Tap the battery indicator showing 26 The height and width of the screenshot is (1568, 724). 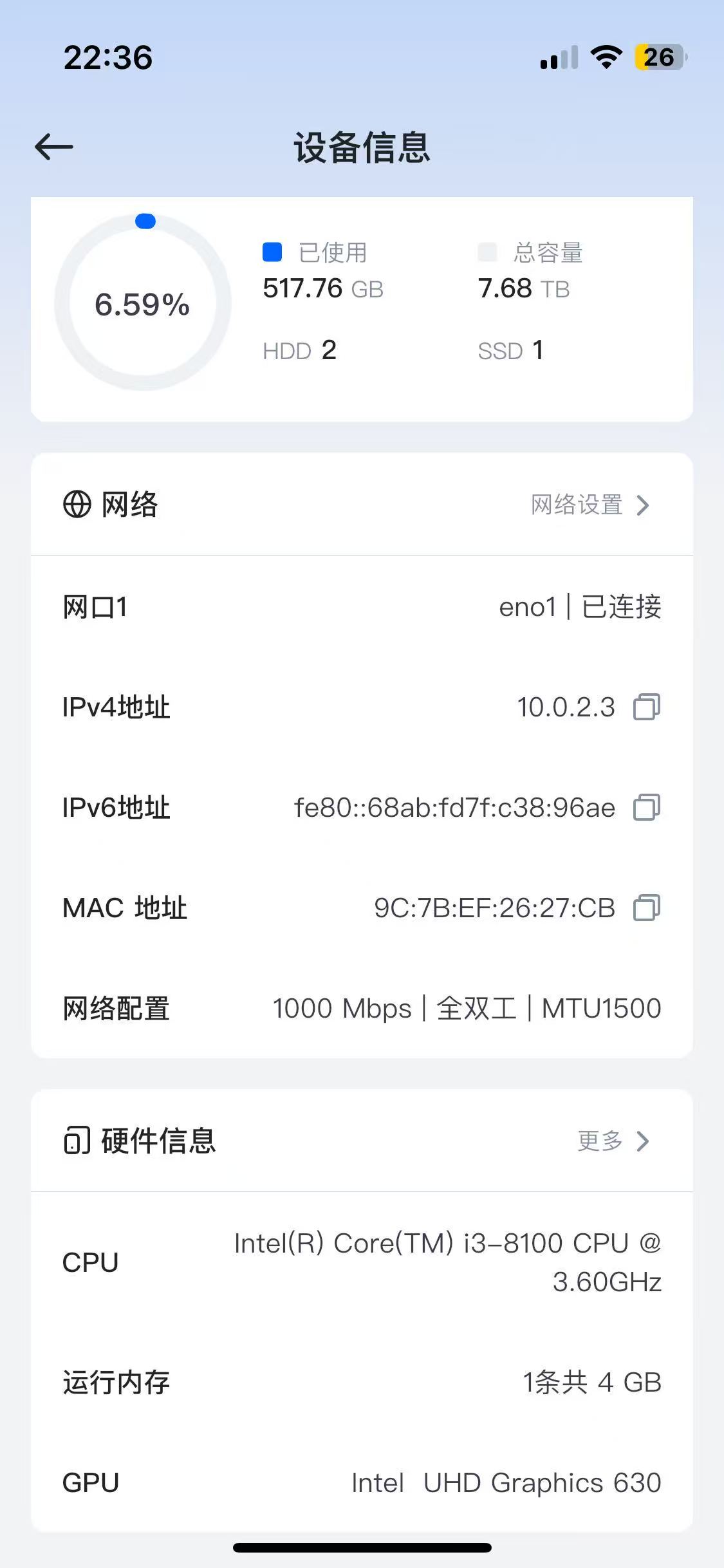(657, 58)
